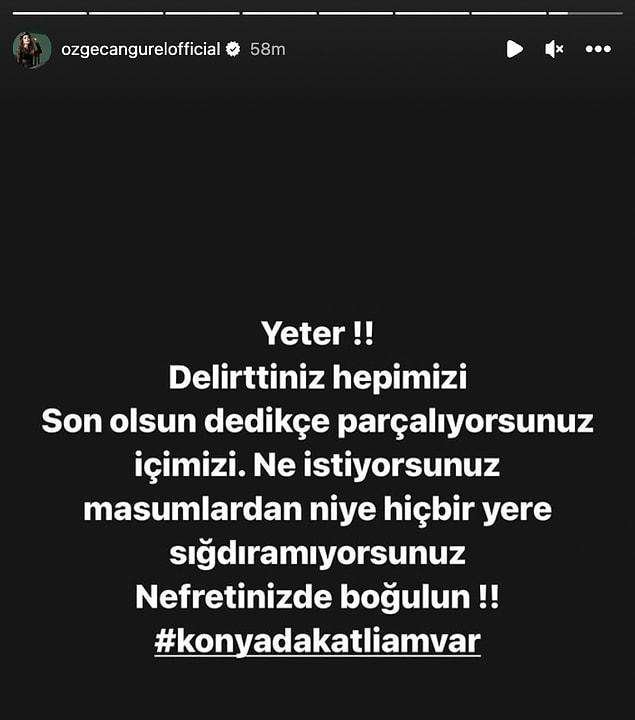Unmute the story sound

(x=555, y=49)
